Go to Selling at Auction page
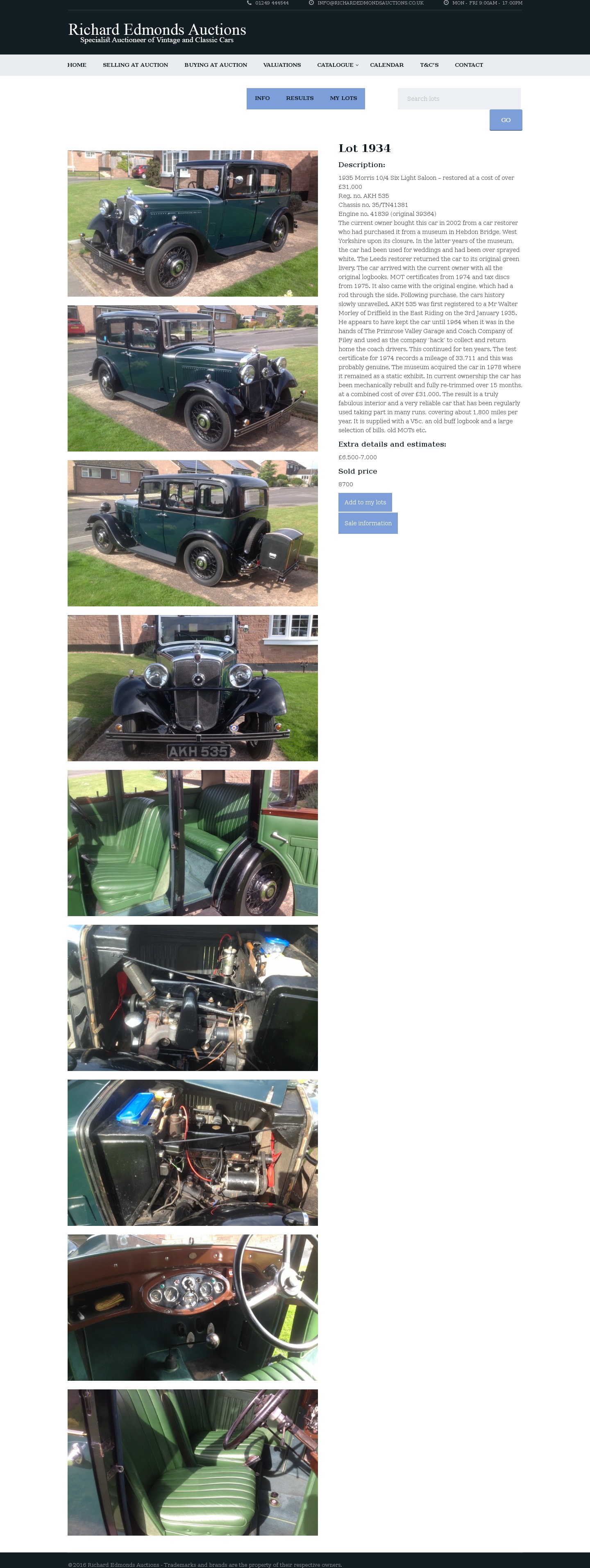 [135, 65]
